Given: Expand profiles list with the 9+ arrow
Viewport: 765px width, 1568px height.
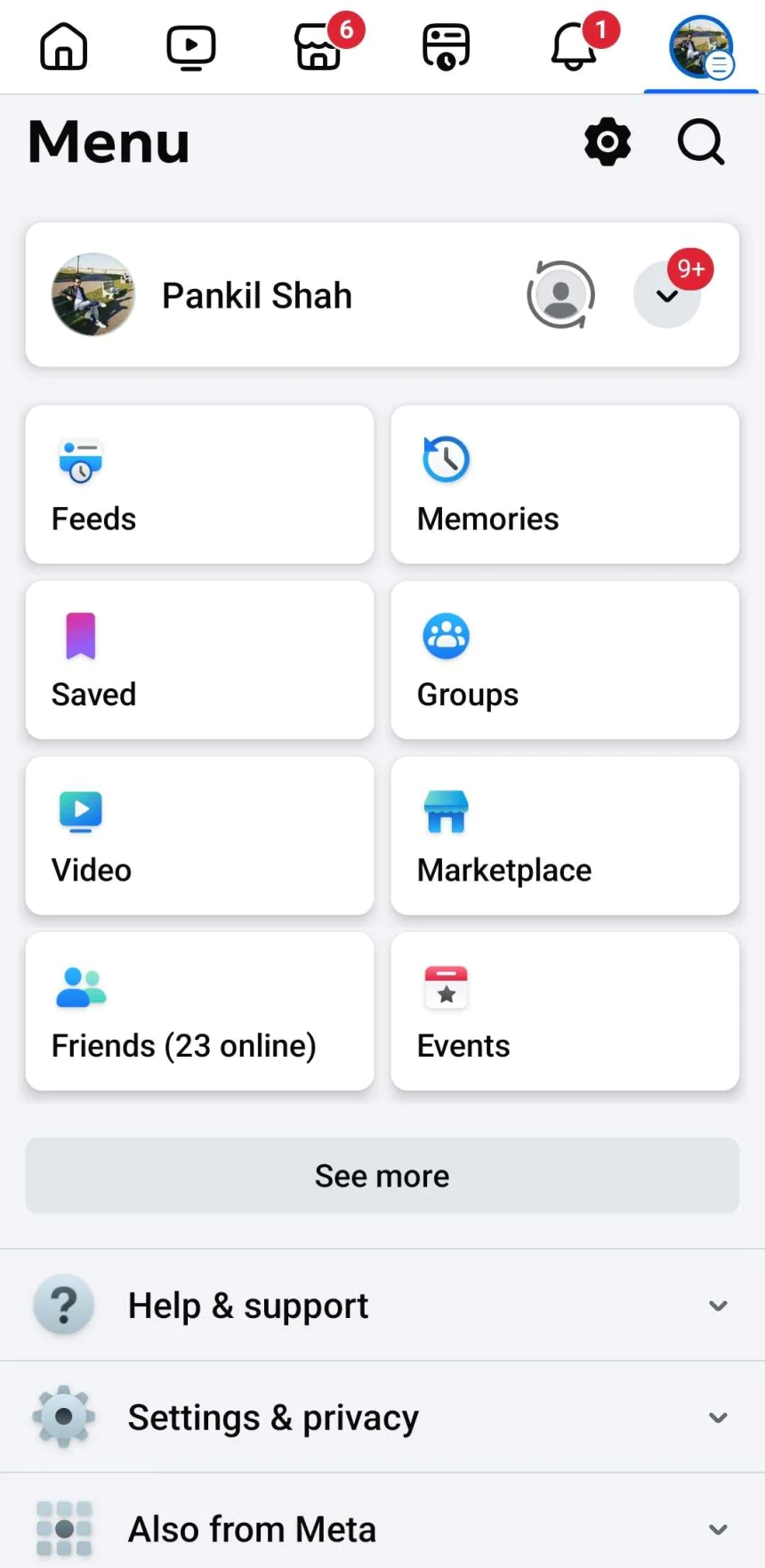Looking at the screenshot, I should click(667, 294).
